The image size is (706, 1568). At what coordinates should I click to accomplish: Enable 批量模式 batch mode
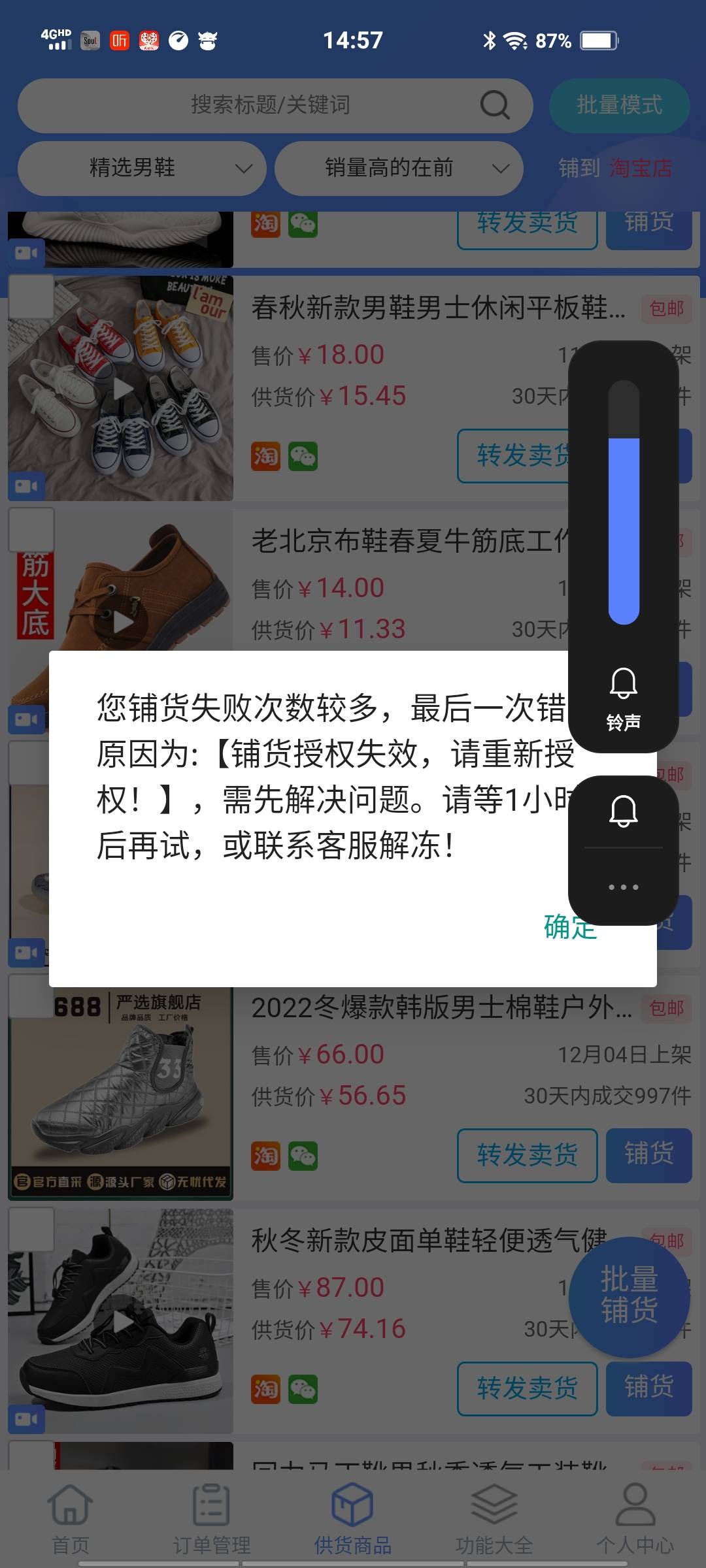point(619,105)
